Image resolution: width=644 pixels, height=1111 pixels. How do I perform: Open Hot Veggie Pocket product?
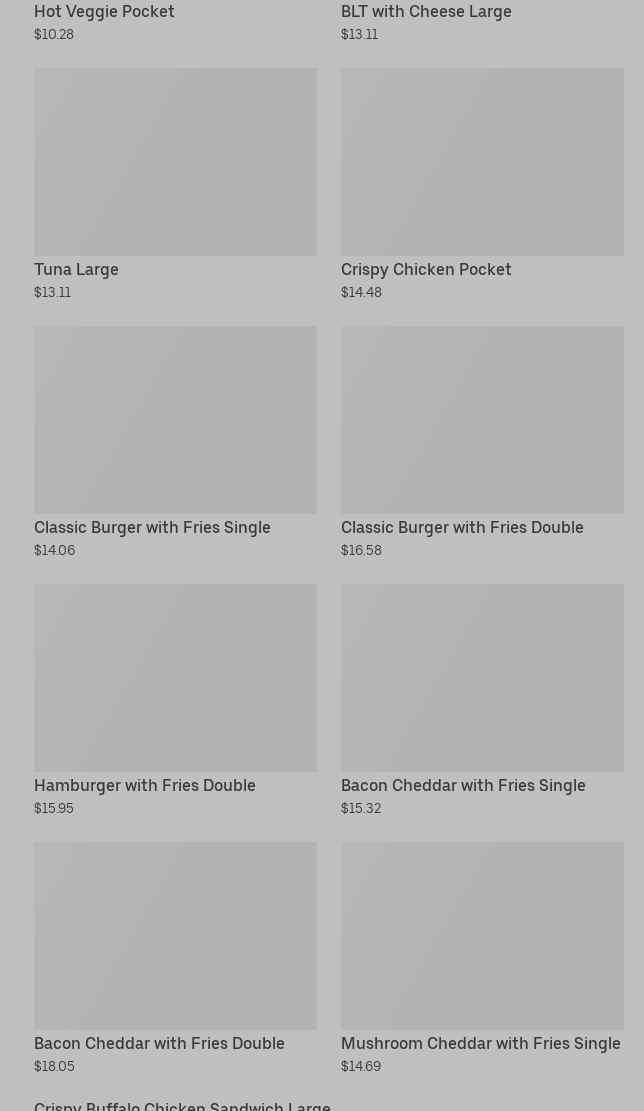point(104,12)
